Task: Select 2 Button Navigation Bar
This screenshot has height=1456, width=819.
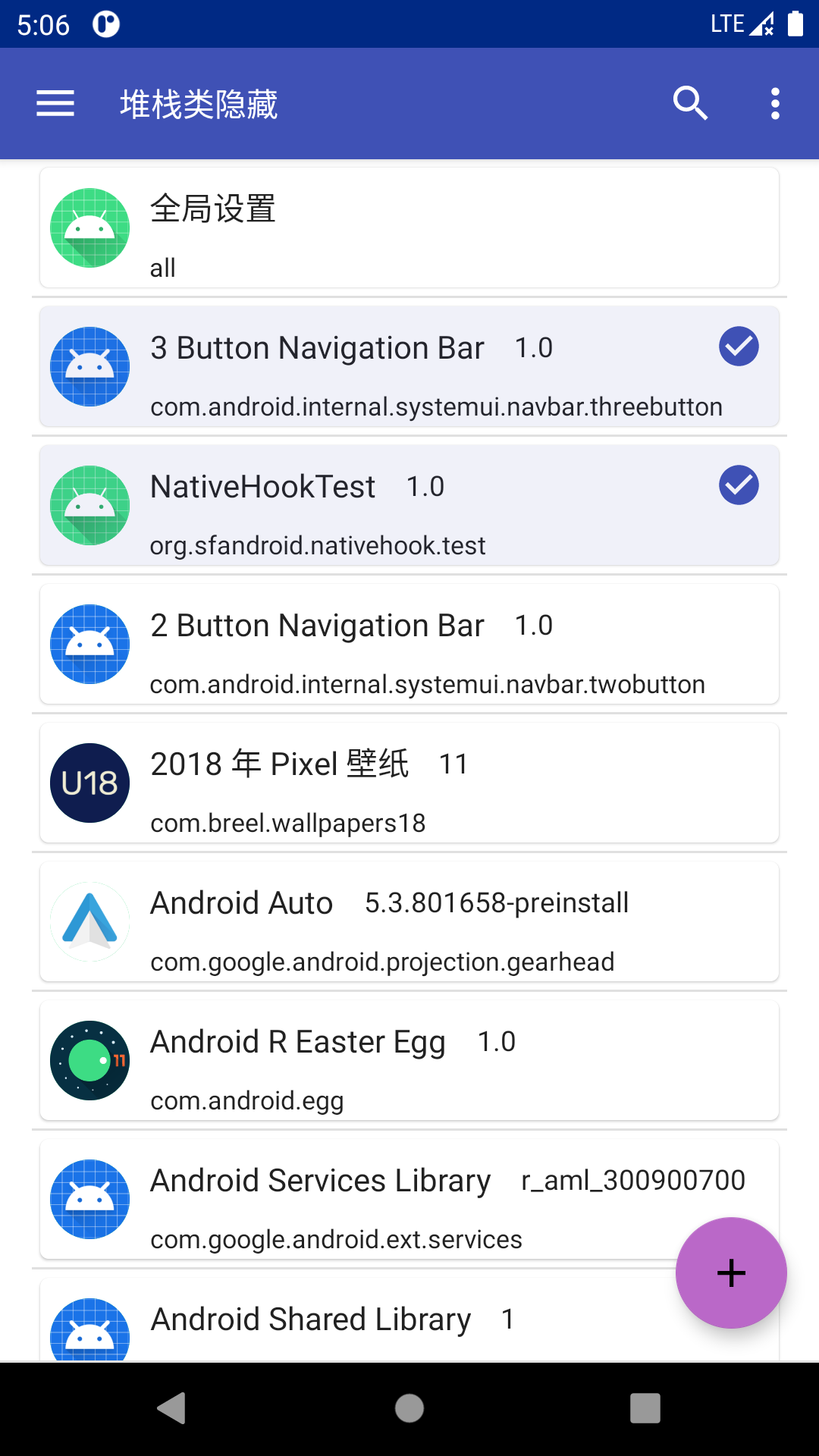Action: (409, 645)
